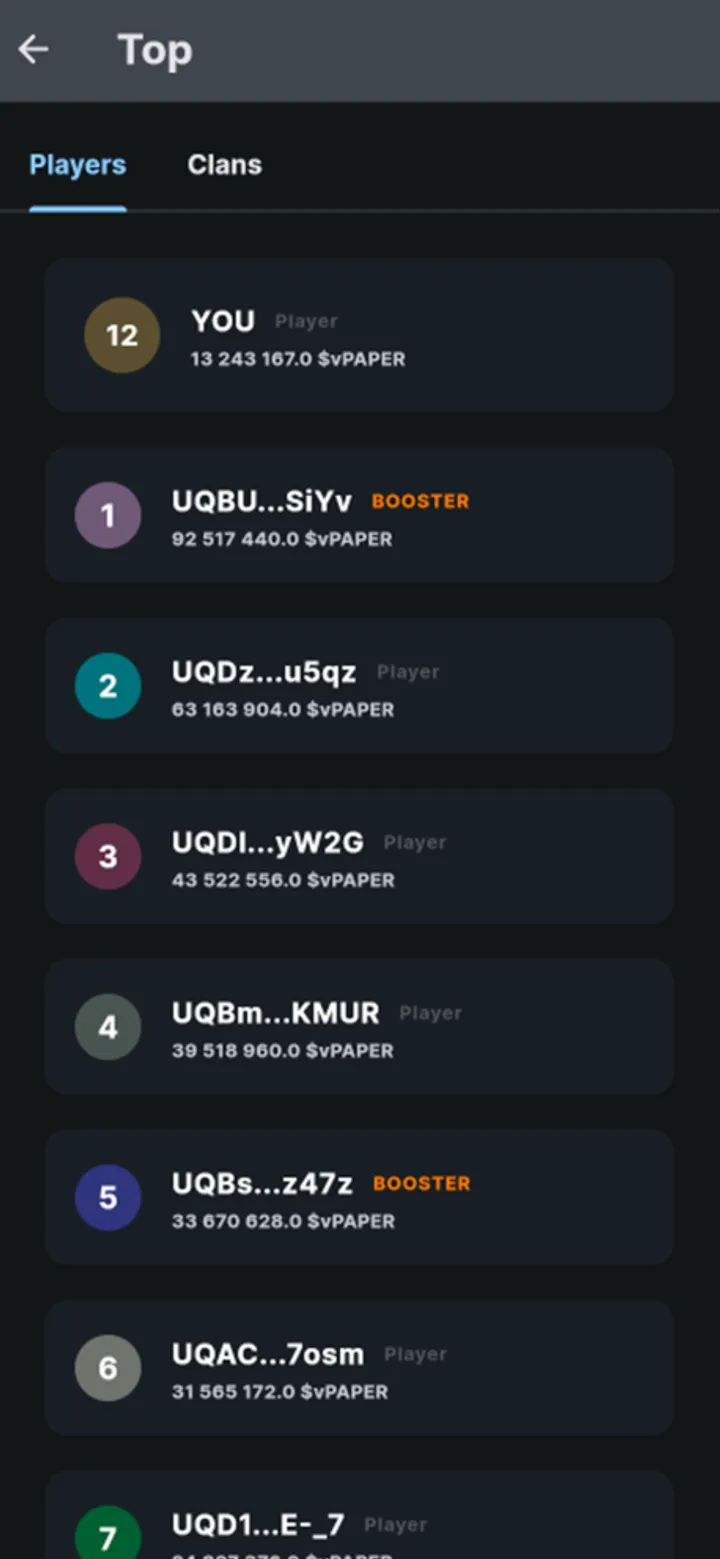Click rank 1 purple badge next to UQBU...SiYv
This screenshot has height=1559, width=720.
108,515
